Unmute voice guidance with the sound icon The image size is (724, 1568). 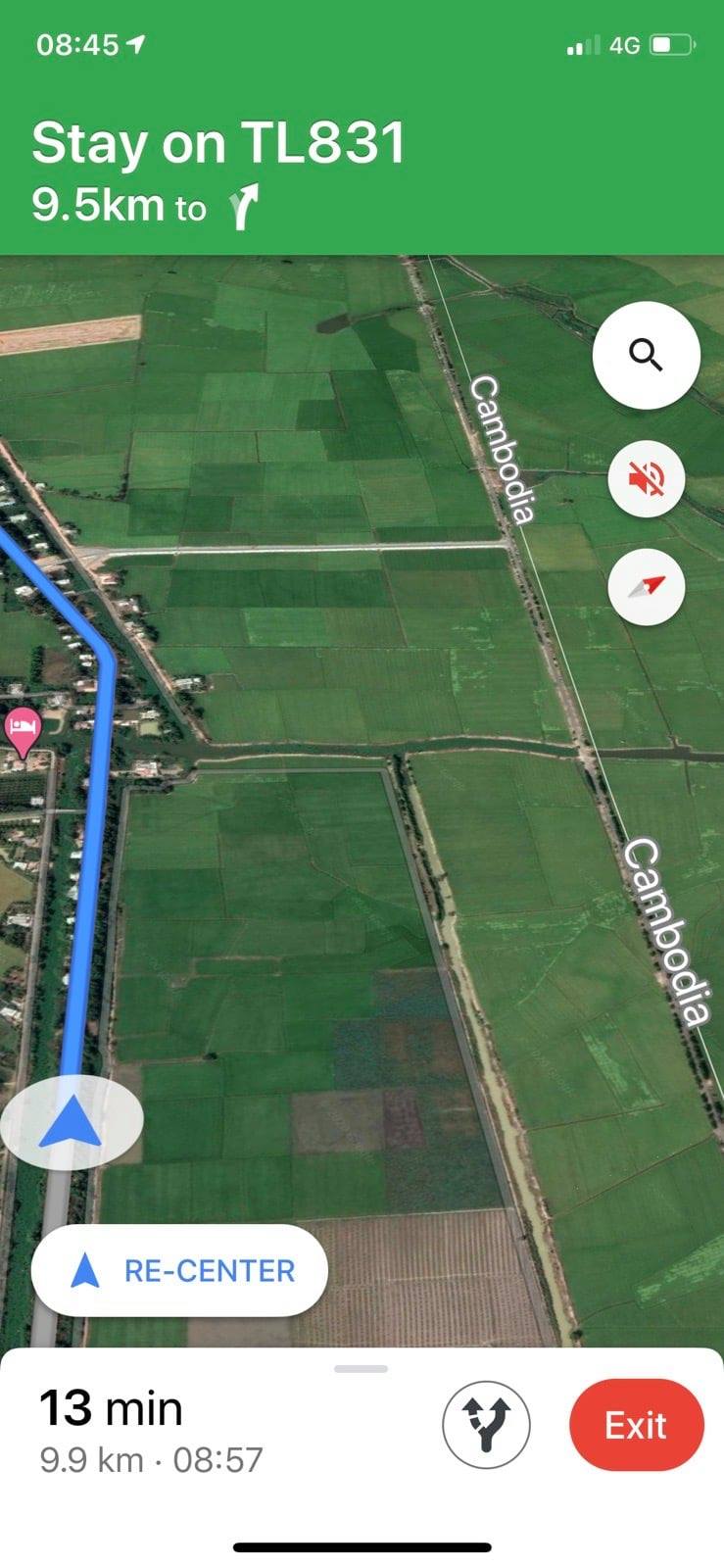point(646,479)
